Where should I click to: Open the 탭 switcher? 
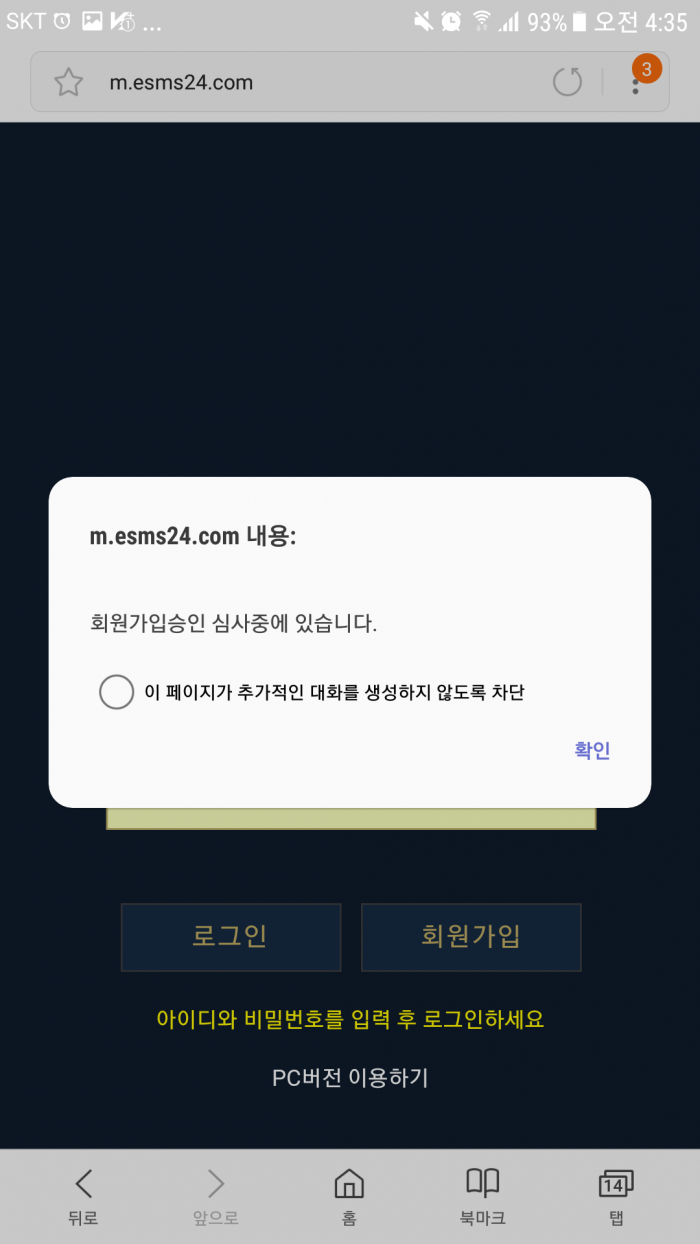pyautogui.click(x=616, y=1196)
